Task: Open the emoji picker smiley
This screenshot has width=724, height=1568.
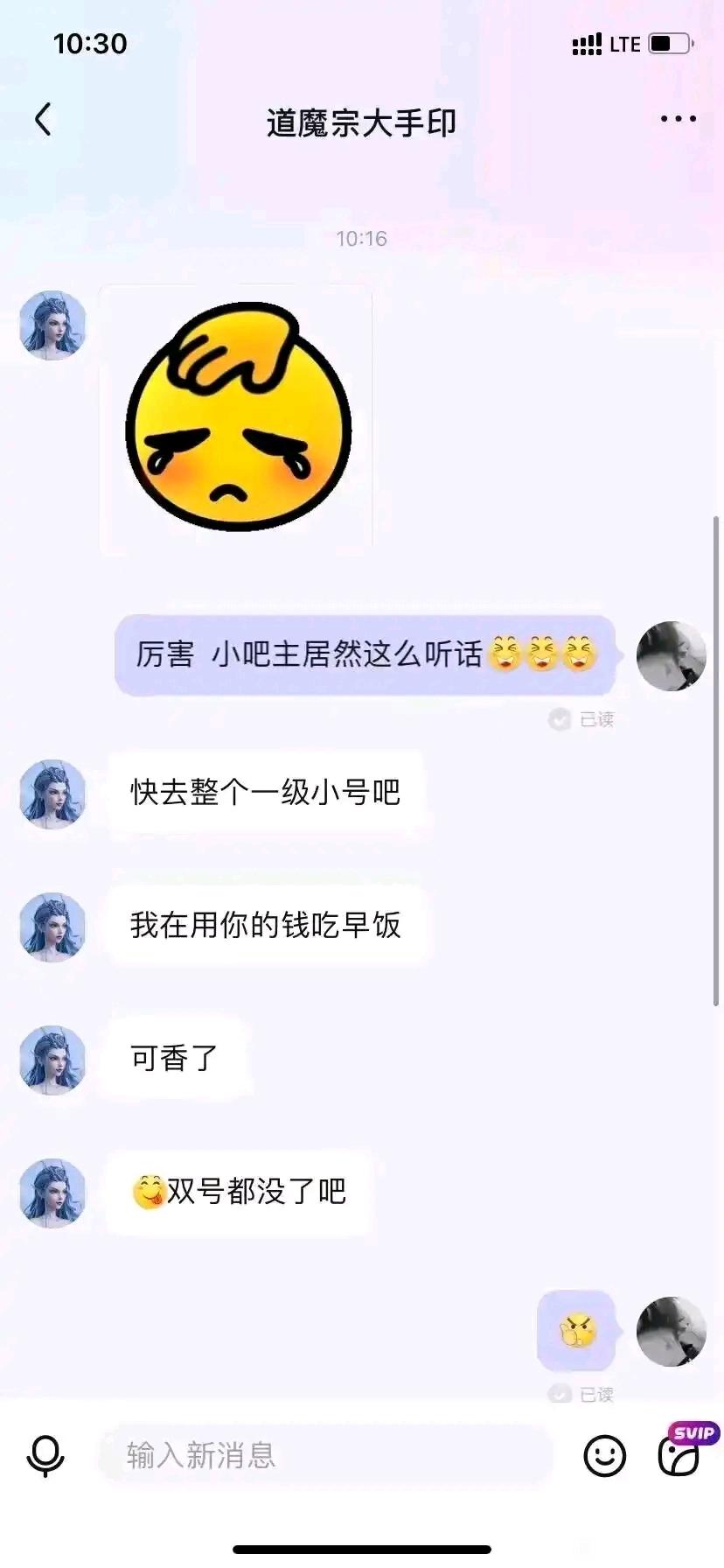Action: pyautogui.click(x=604, y=1456)
